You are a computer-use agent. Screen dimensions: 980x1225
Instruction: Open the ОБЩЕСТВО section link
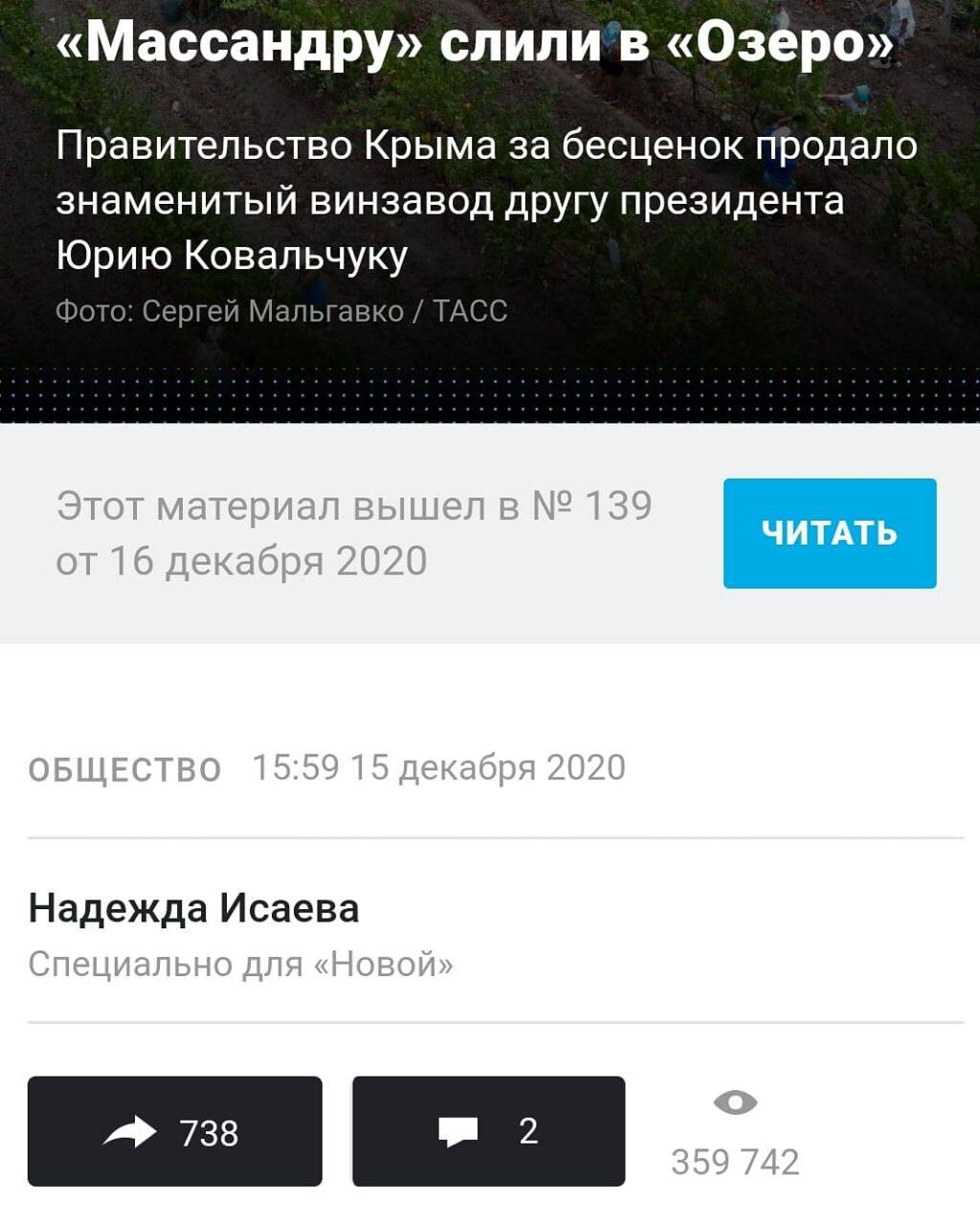pyautogui.click(x=125, y=769)
